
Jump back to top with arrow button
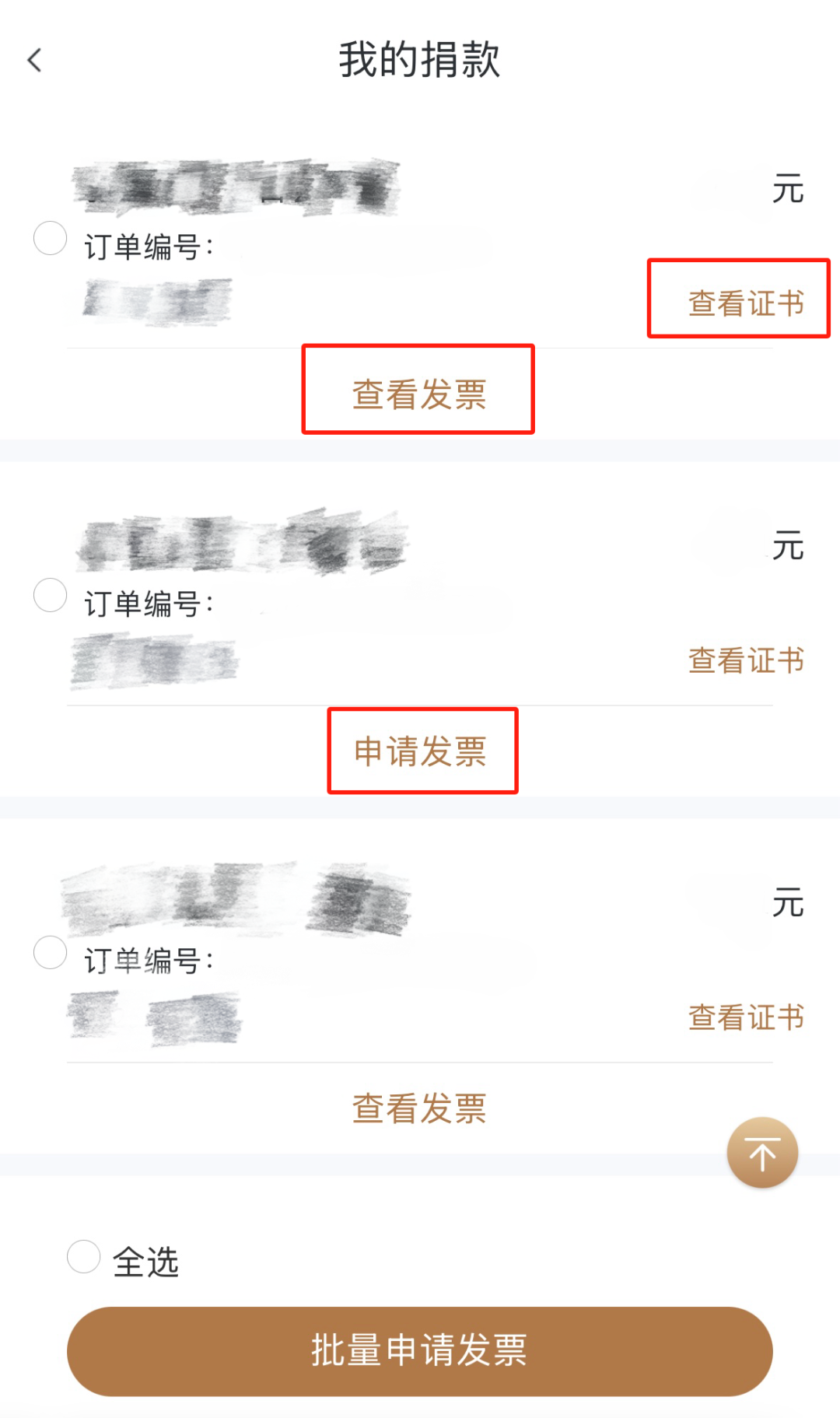click(761, 1153)
